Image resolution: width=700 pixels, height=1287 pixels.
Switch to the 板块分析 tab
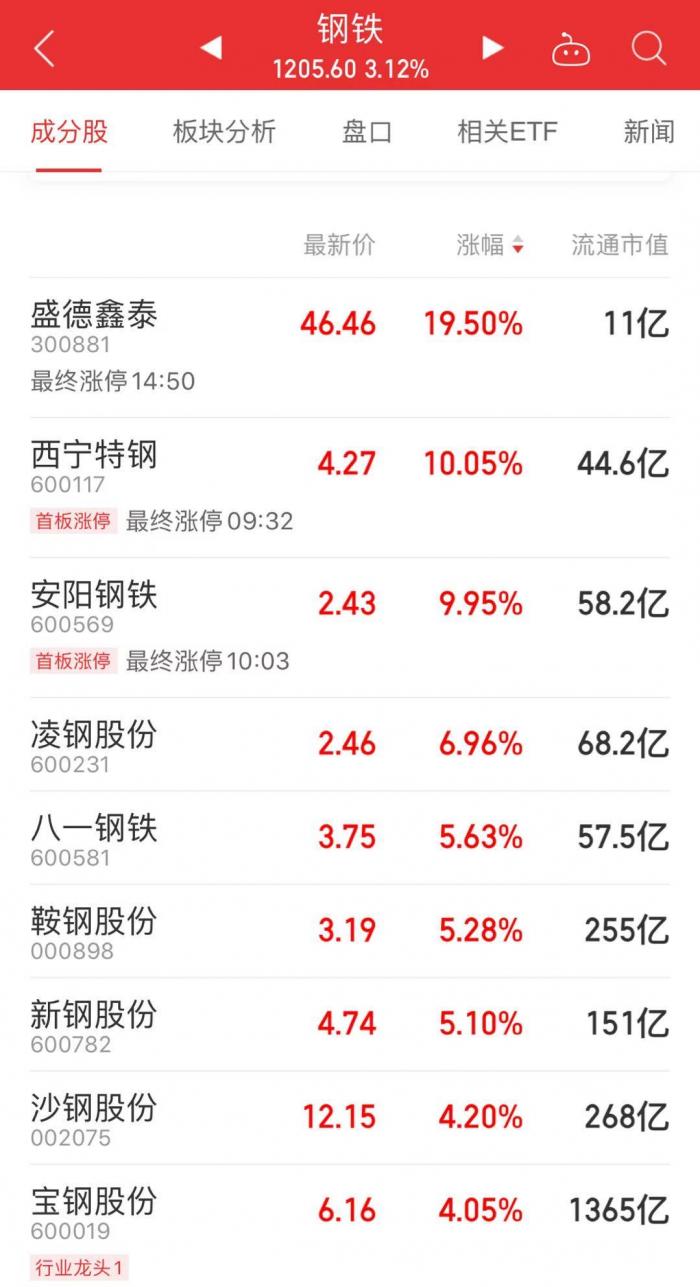point(224,132)
